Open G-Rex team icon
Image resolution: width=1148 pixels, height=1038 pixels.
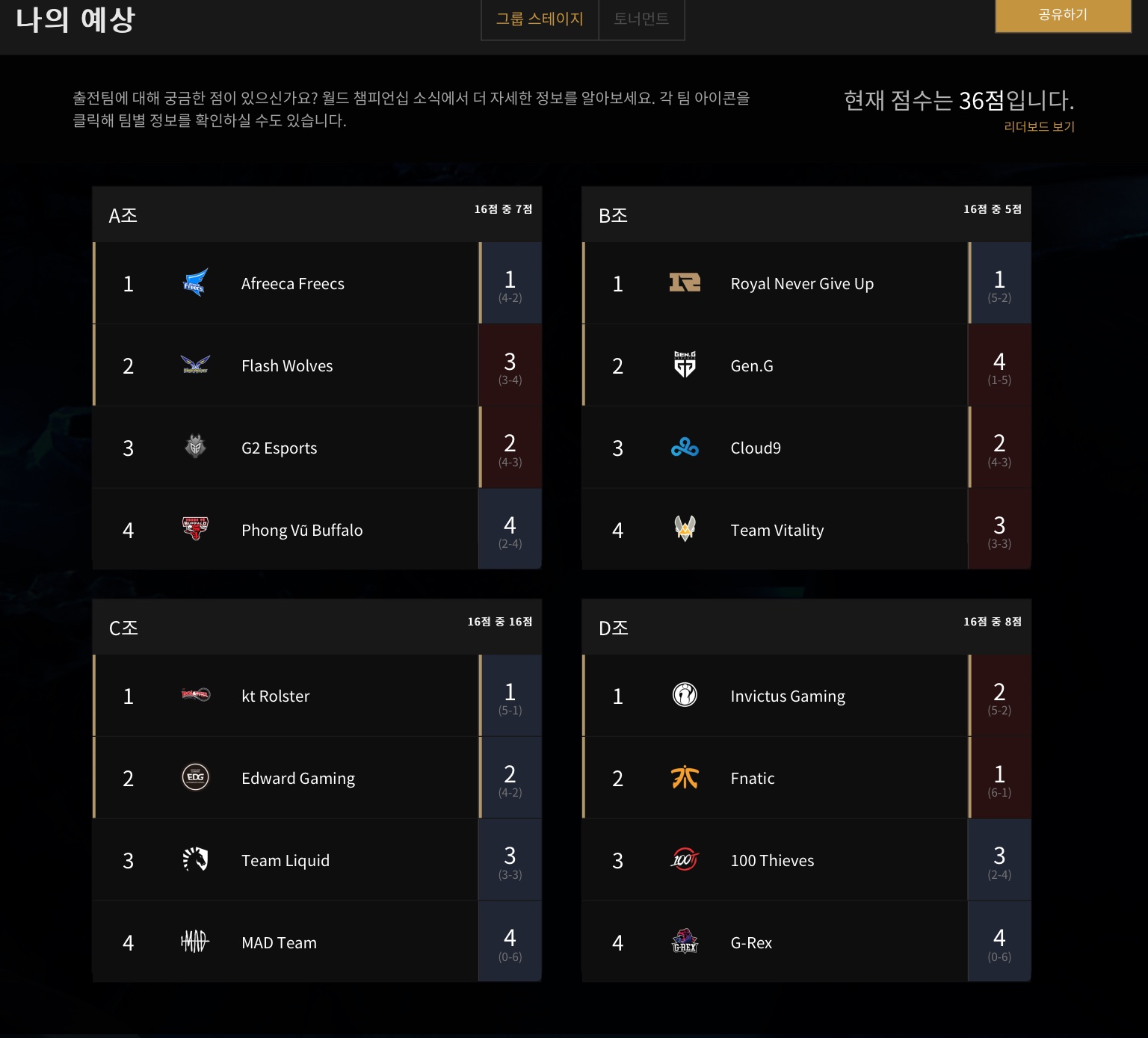pyautogui.click(x=685, y=942)
